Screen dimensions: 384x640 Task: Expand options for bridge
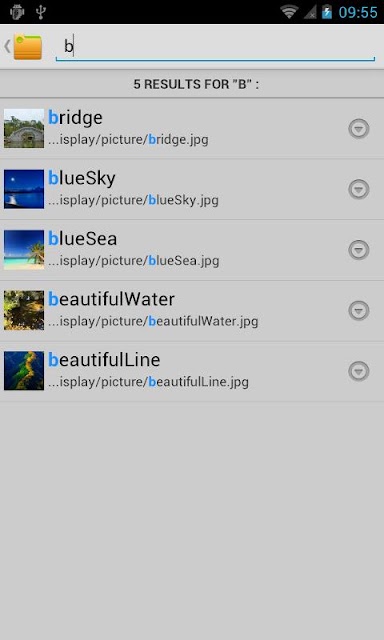(x=359, y=129)
